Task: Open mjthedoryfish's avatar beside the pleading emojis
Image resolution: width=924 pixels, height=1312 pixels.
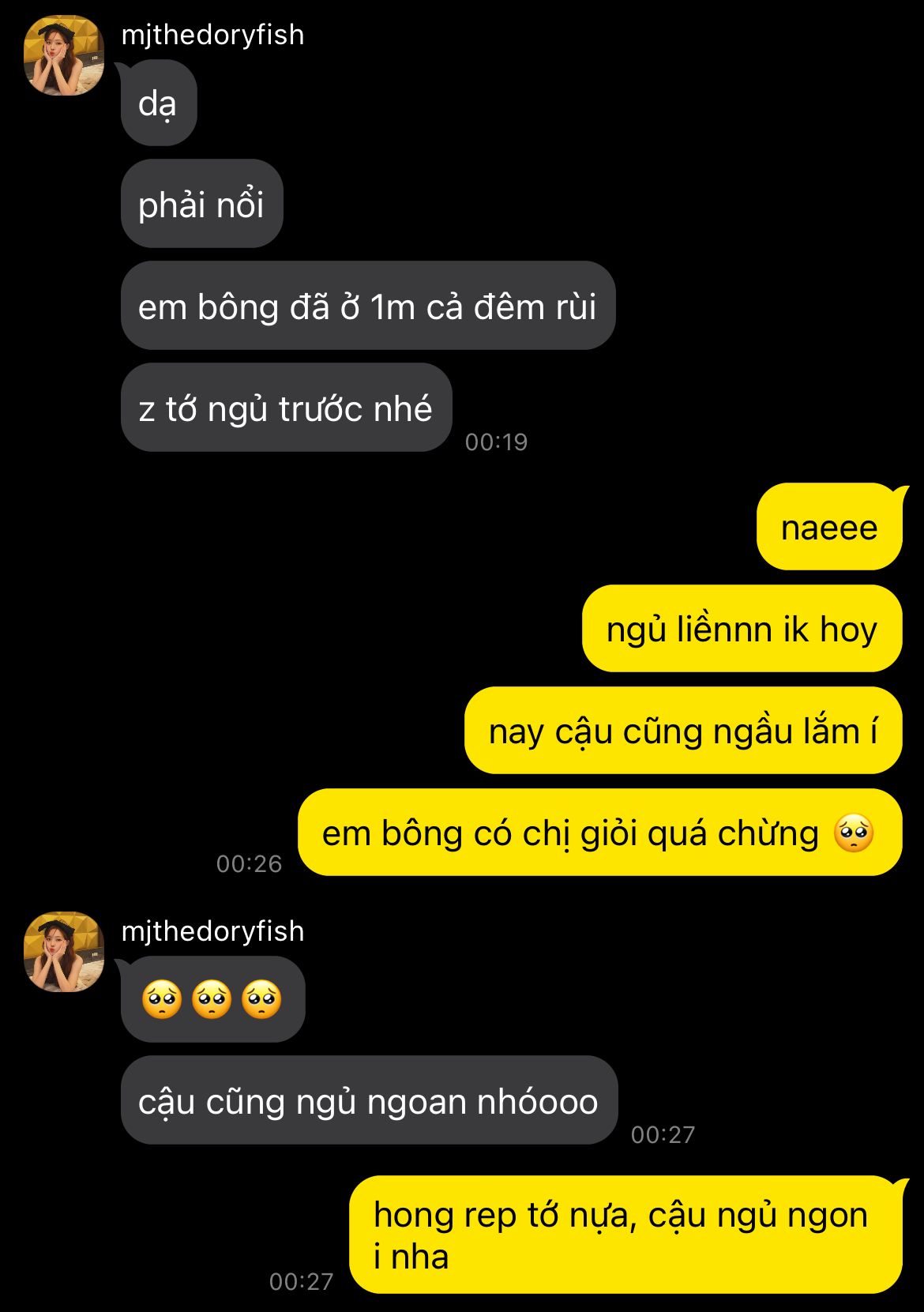Action: click(64, 952)
